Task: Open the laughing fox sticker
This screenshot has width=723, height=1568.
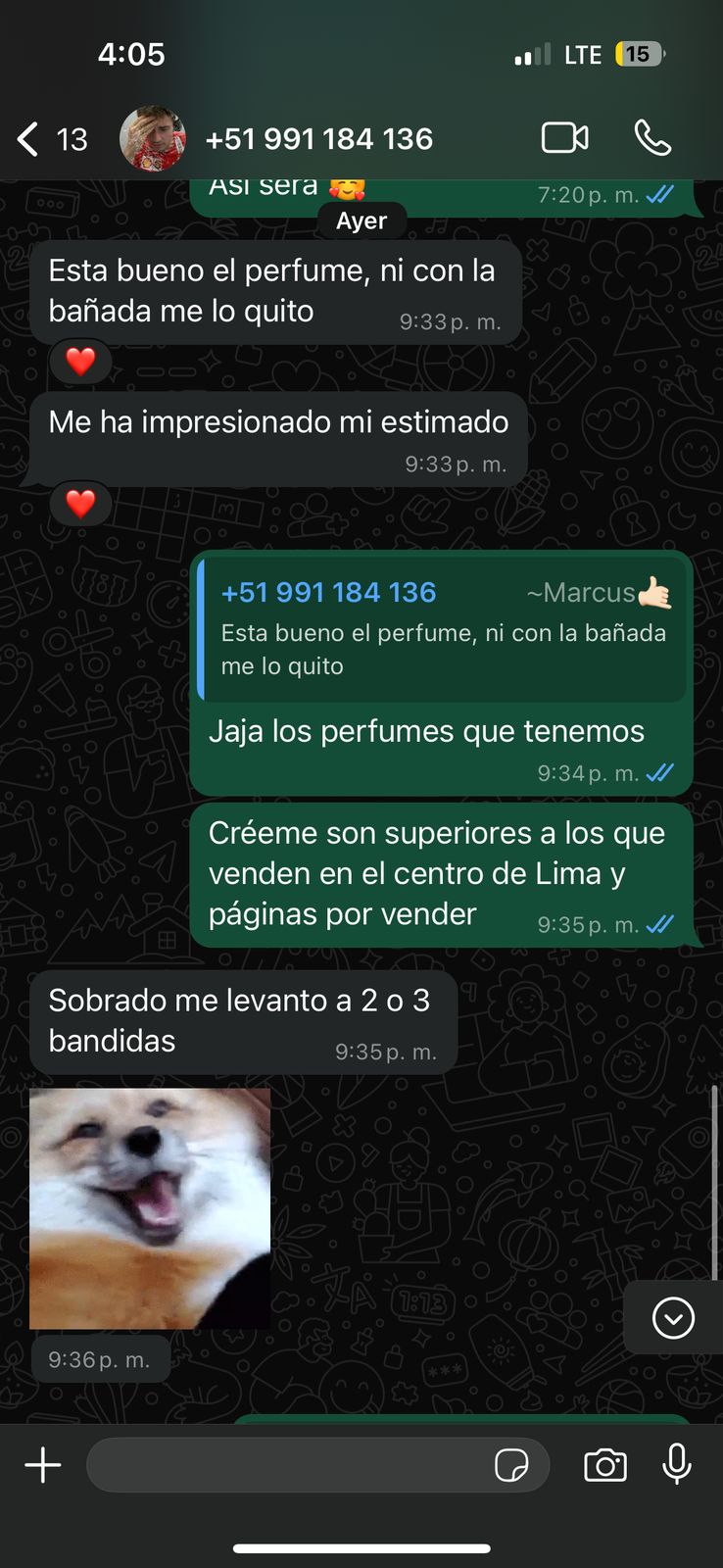Action: pos(150,1208)
